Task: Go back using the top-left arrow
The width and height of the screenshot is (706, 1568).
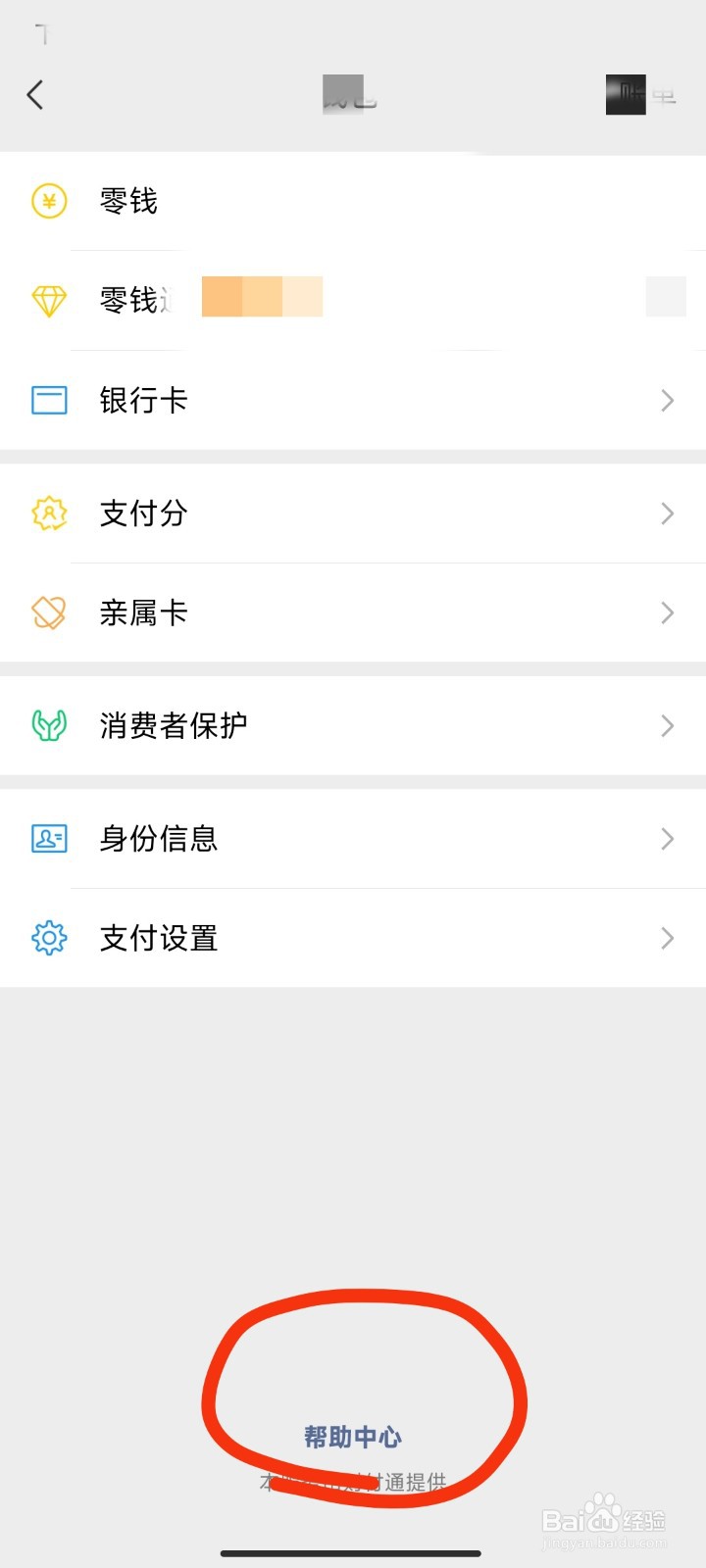Action: tap(35, 95)
